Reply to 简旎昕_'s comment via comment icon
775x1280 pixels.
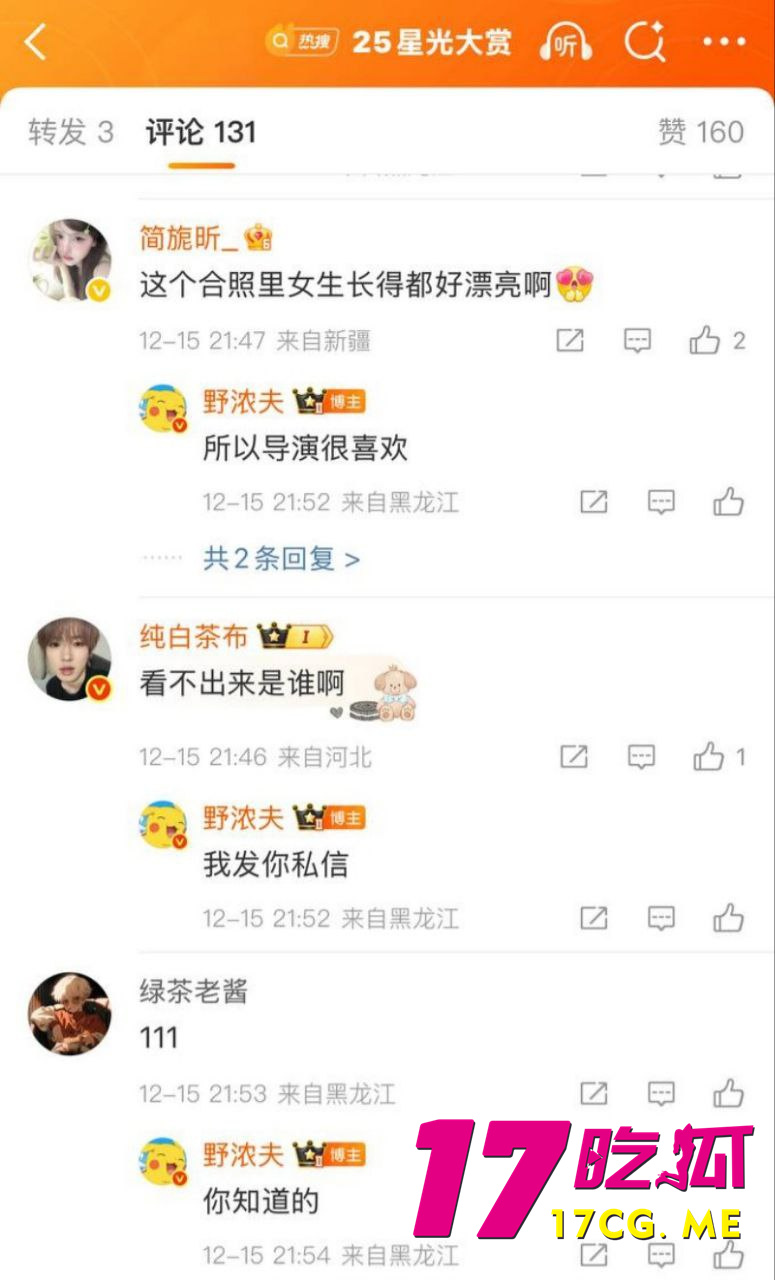coord(638,341)
